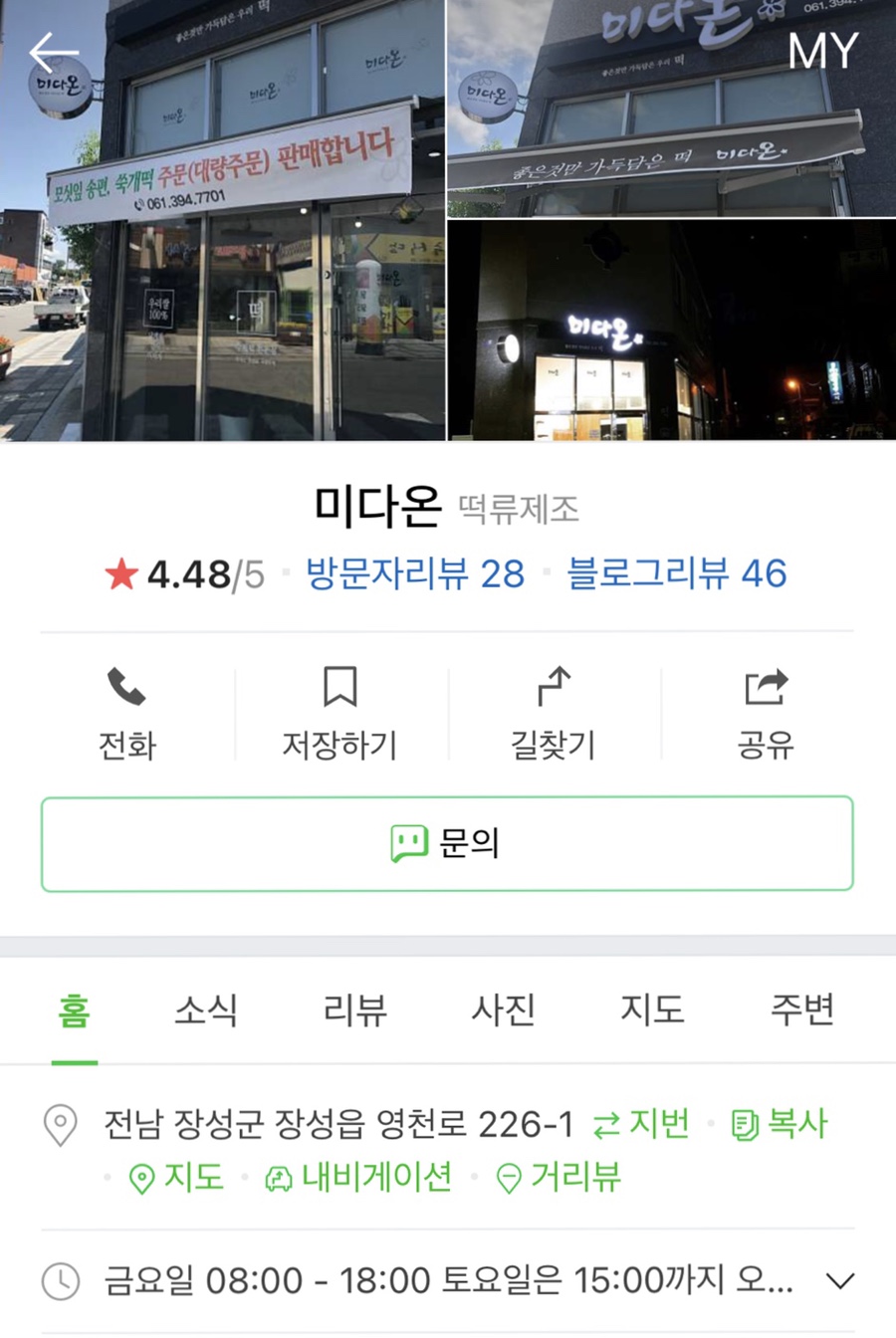The height and width of the screenshot is (1338, 896).
Task: Save this place with 저장하기
Action: pyautogui.click(x=339, y=713)
